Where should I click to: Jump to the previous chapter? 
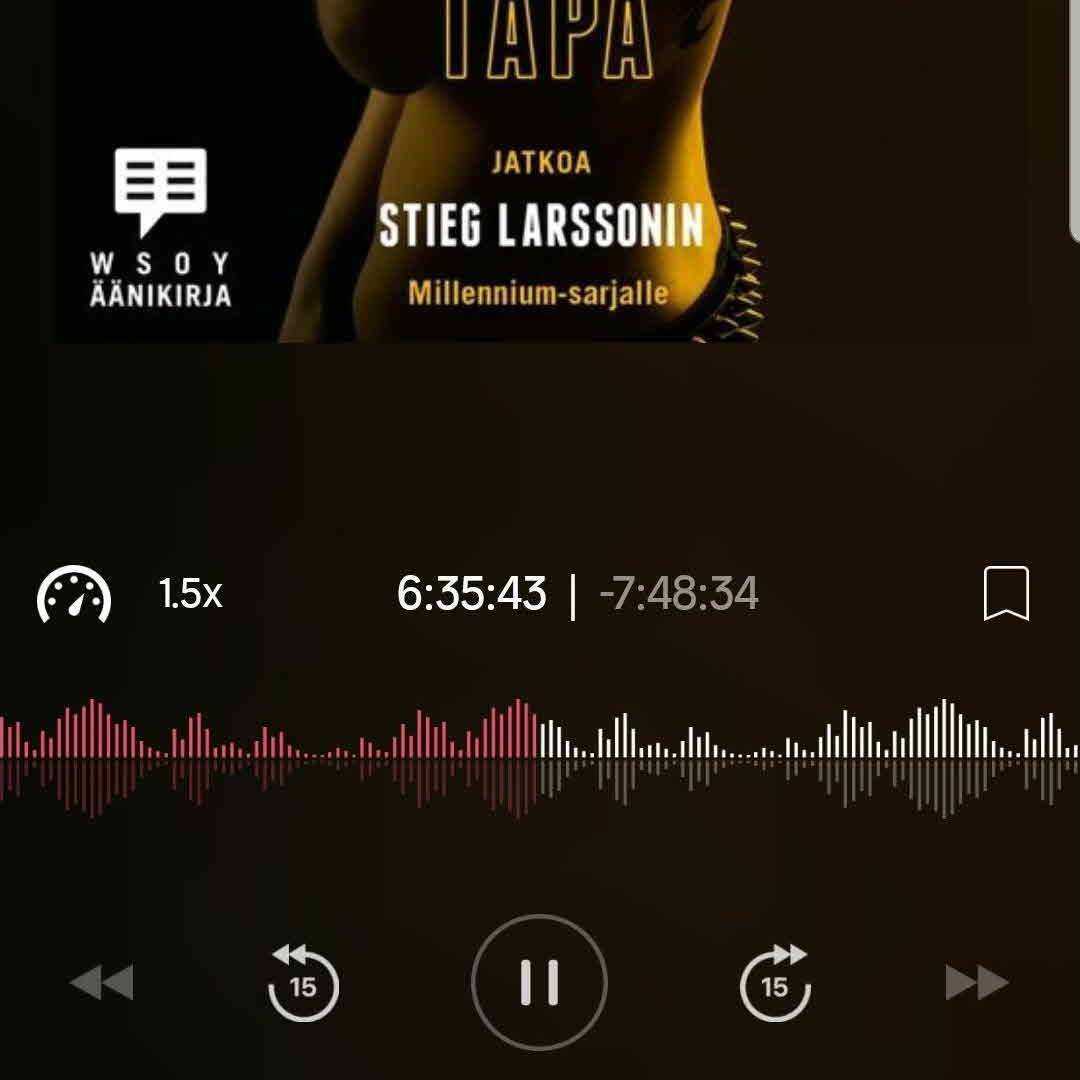[102, 982]
